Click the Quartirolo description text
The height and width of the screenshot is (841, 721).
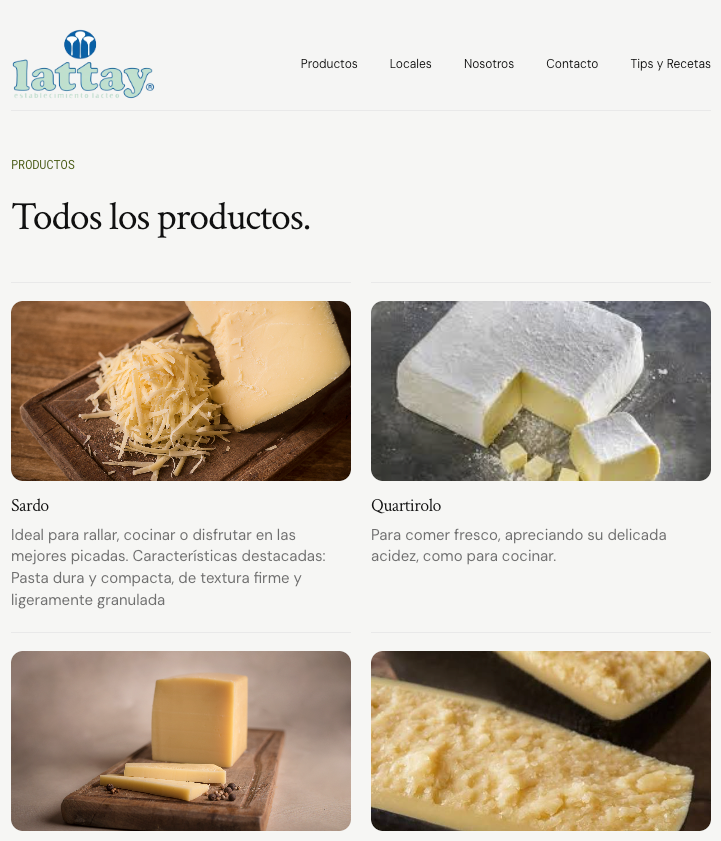518,545
